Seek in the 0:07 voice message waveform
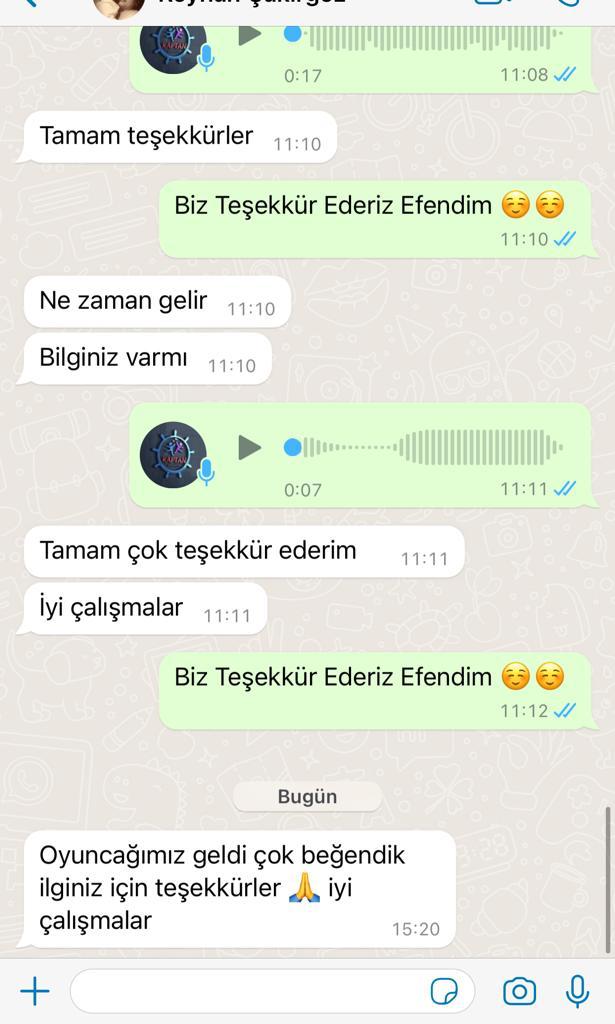Image resolution: width=615 pixels, height=1024 pixels. [x=424, y=447]
